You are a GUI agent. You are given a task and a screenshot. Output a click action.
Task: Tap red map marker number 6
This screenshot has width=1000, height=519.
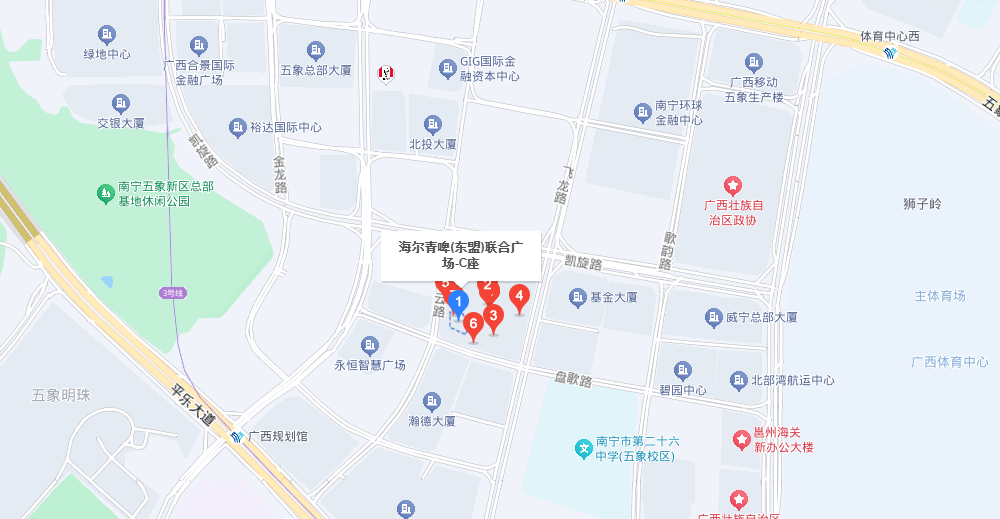pos(474,324)
